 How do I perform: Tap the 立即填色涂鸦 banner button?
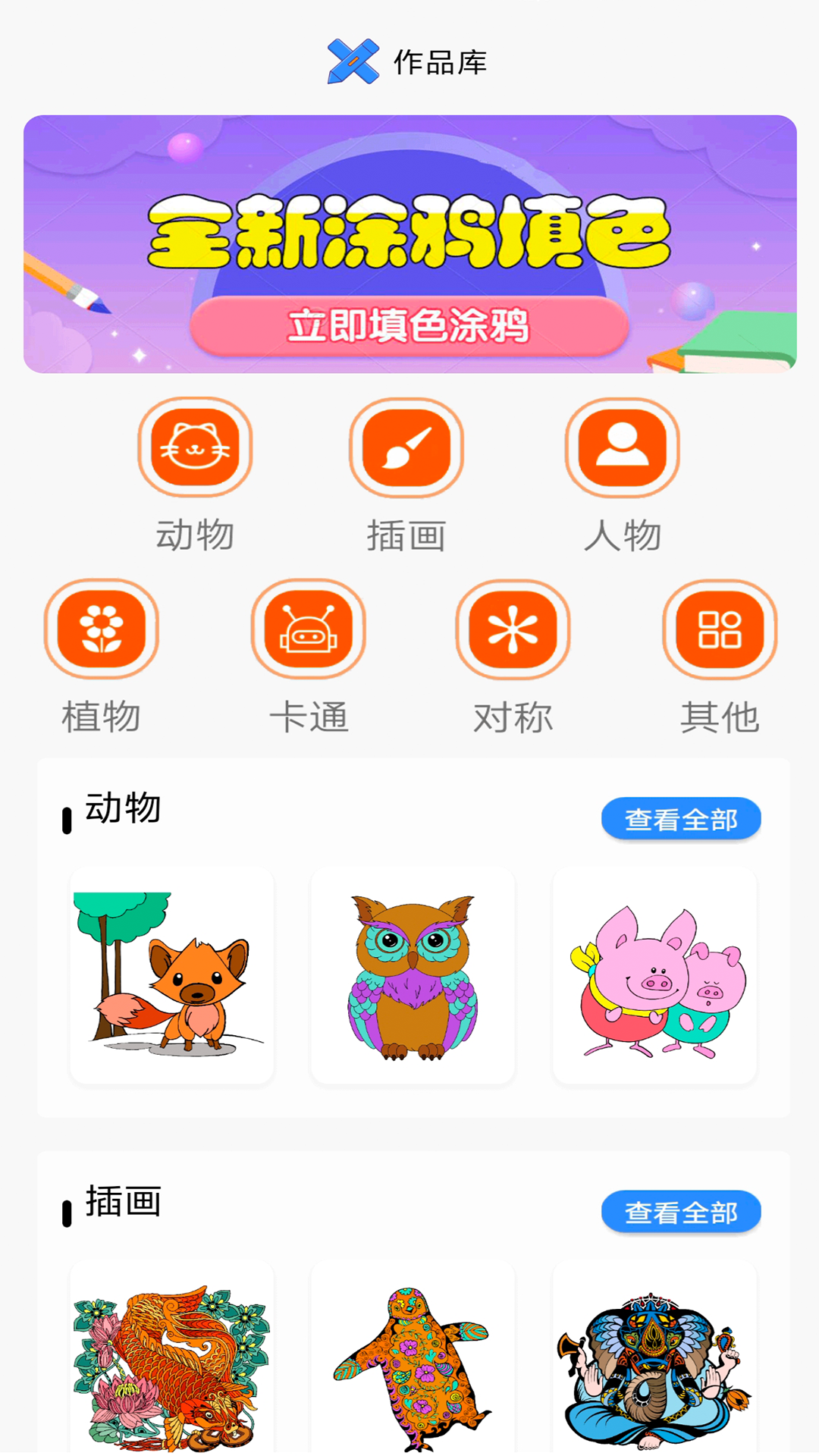click(409, 326)
